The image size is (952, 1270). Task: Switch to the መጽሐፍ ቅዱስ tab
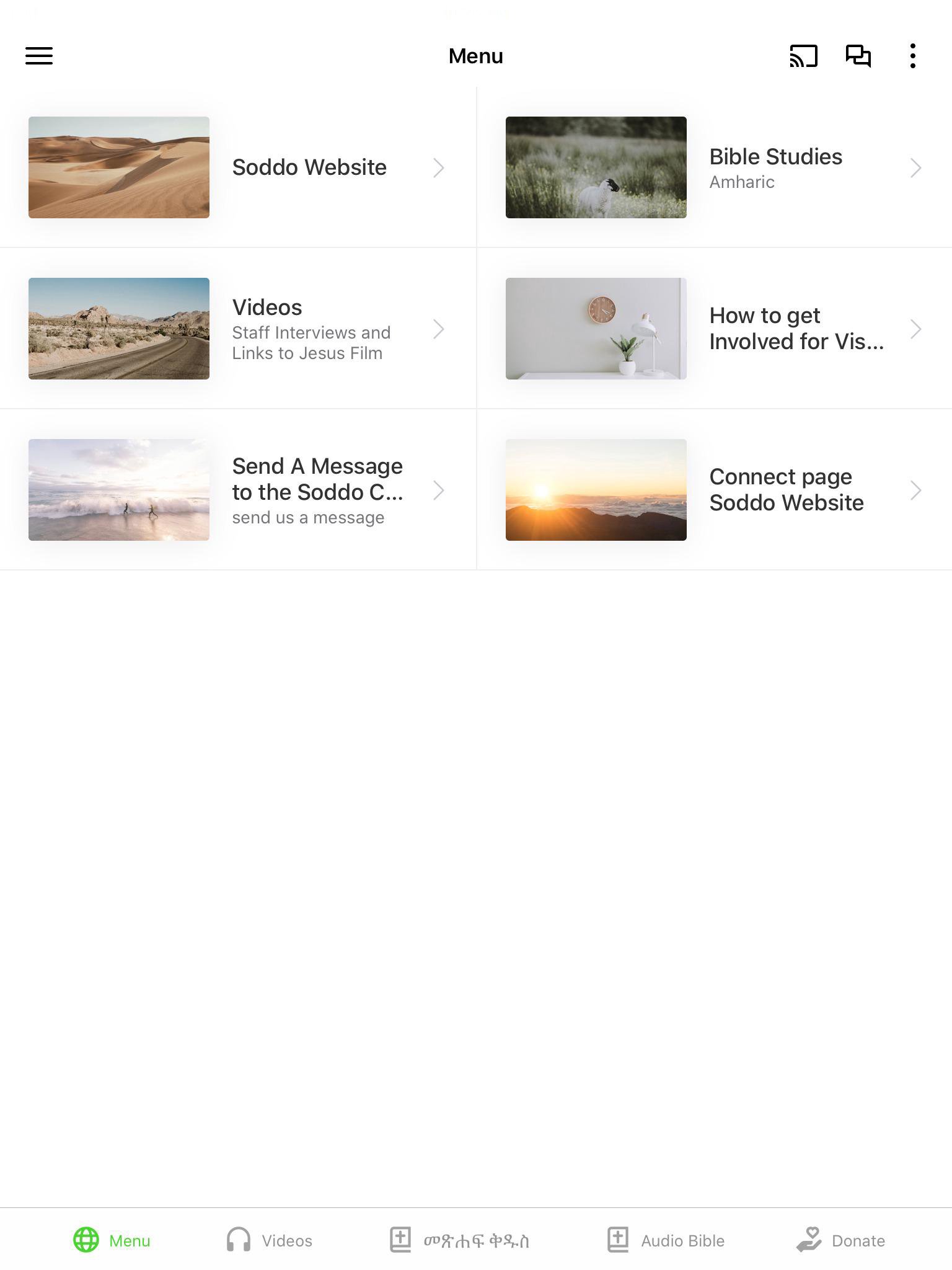pos(460,1240)
